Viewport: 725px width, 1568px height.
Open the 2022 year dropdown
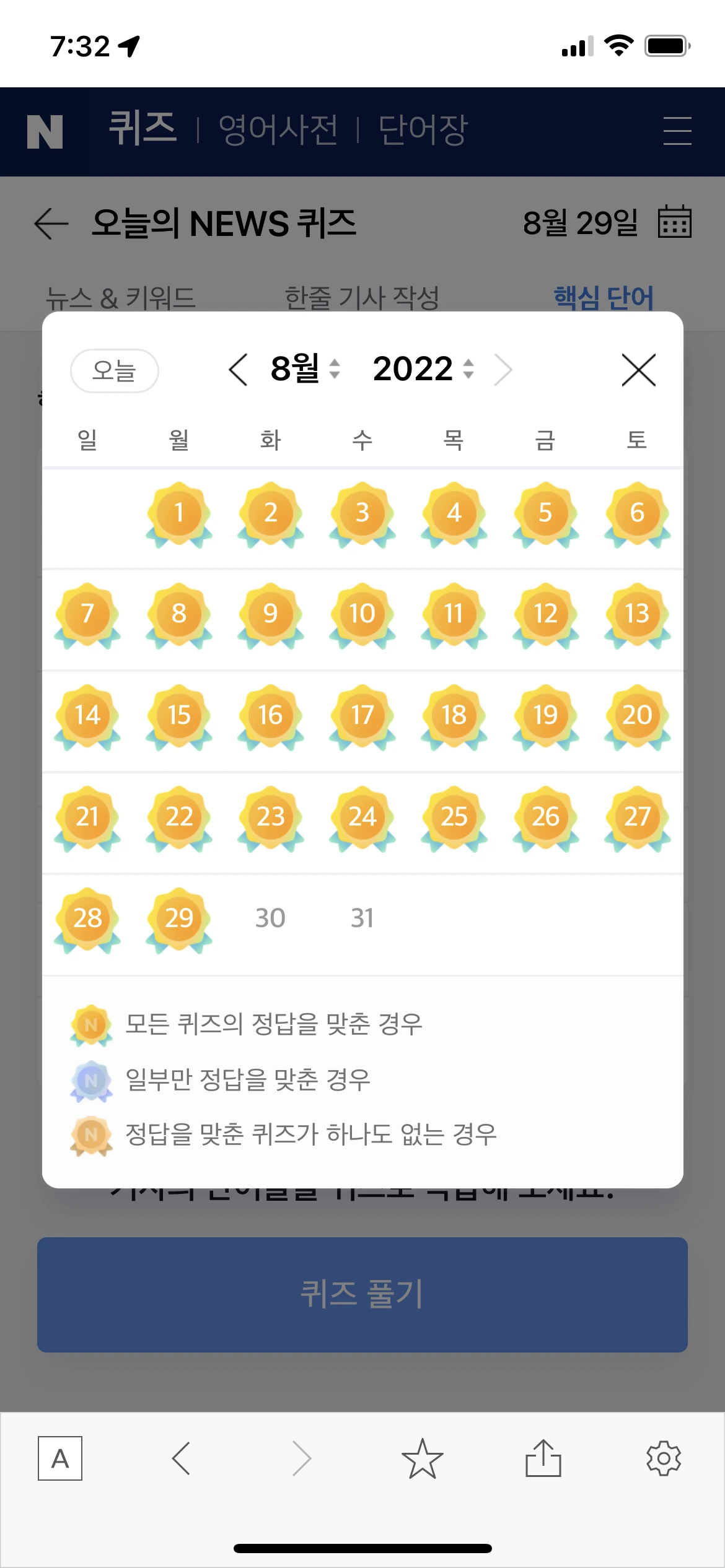click(x=423, y=369)
